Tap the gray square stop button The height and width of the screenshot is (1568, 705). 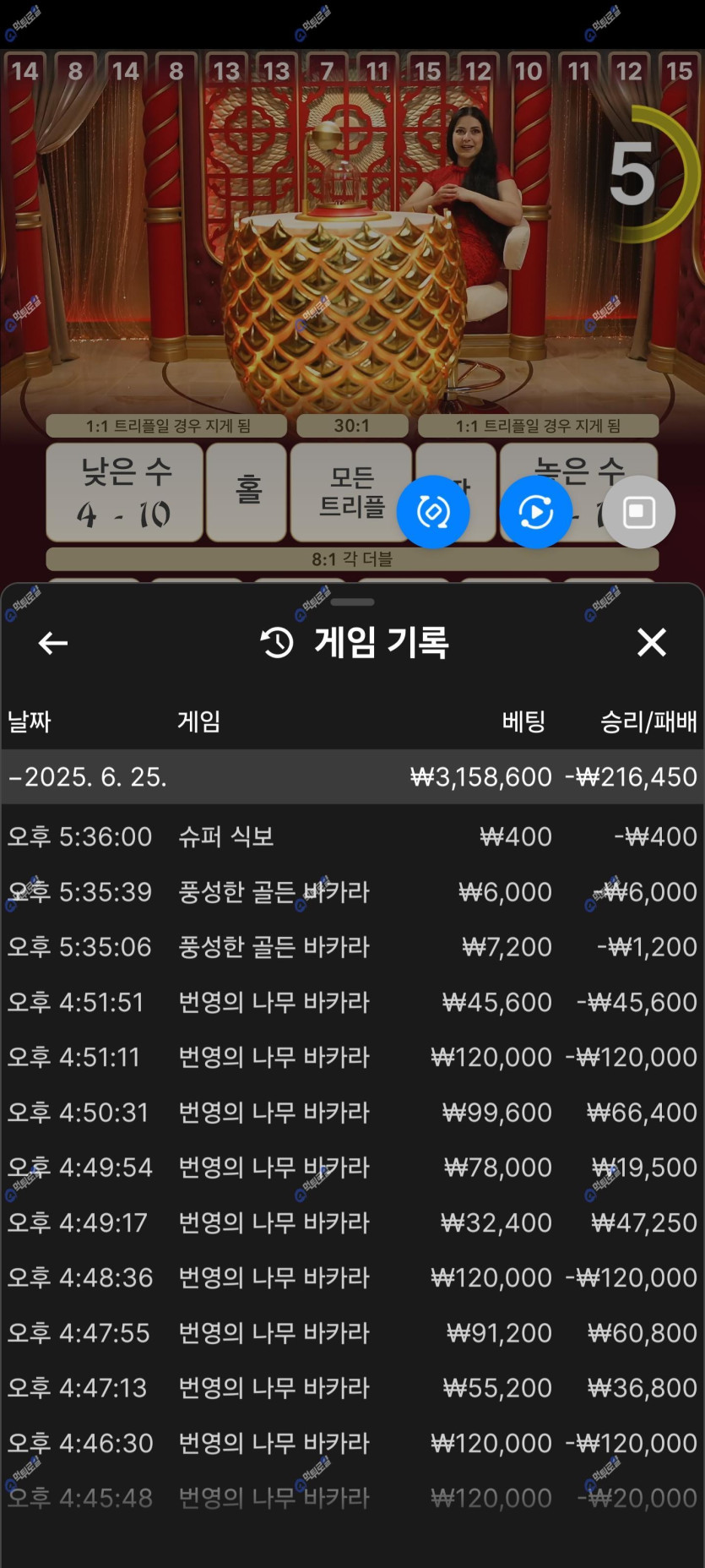[638, 512]
